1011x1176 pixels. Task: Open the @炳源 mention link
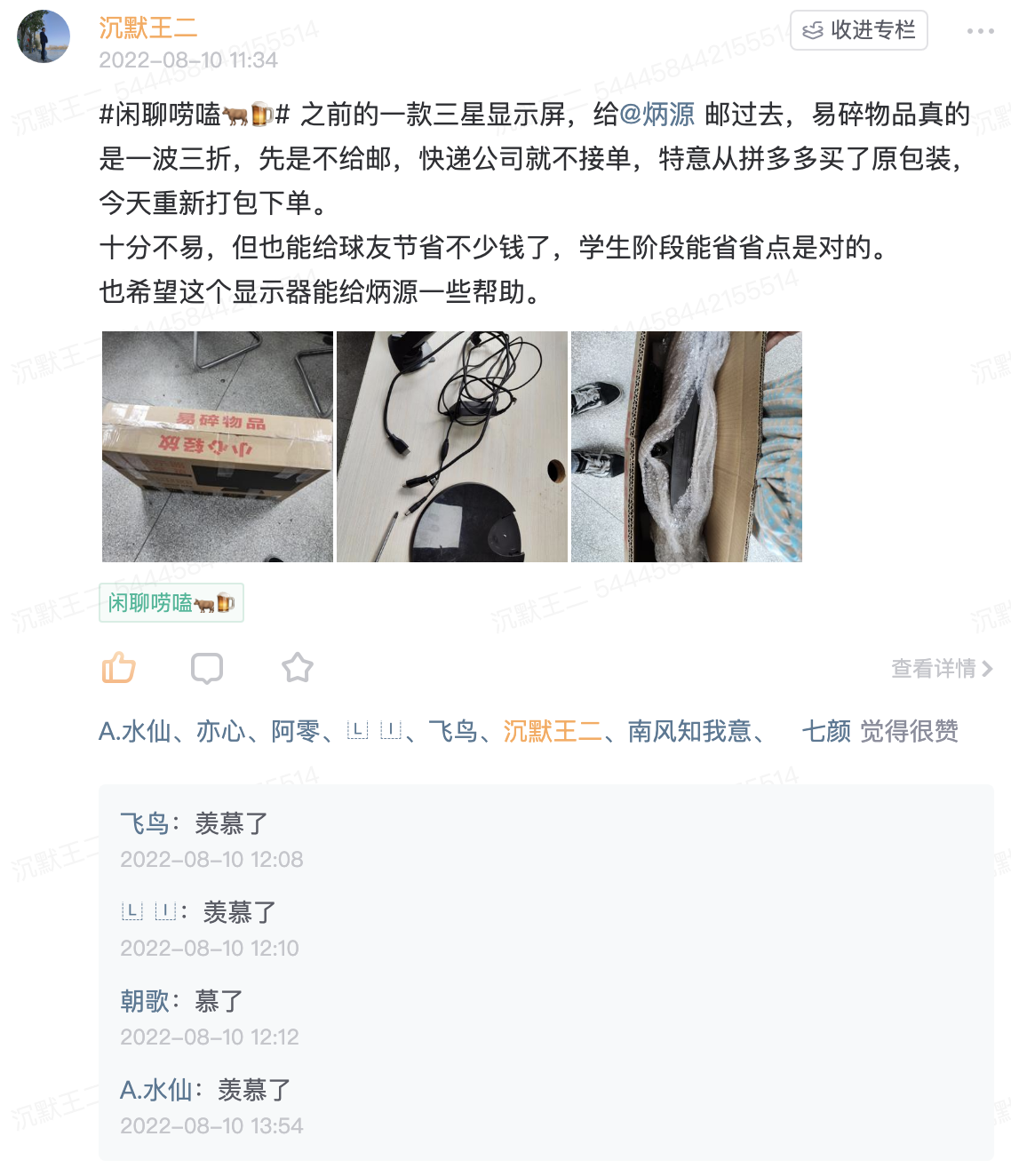657,115
